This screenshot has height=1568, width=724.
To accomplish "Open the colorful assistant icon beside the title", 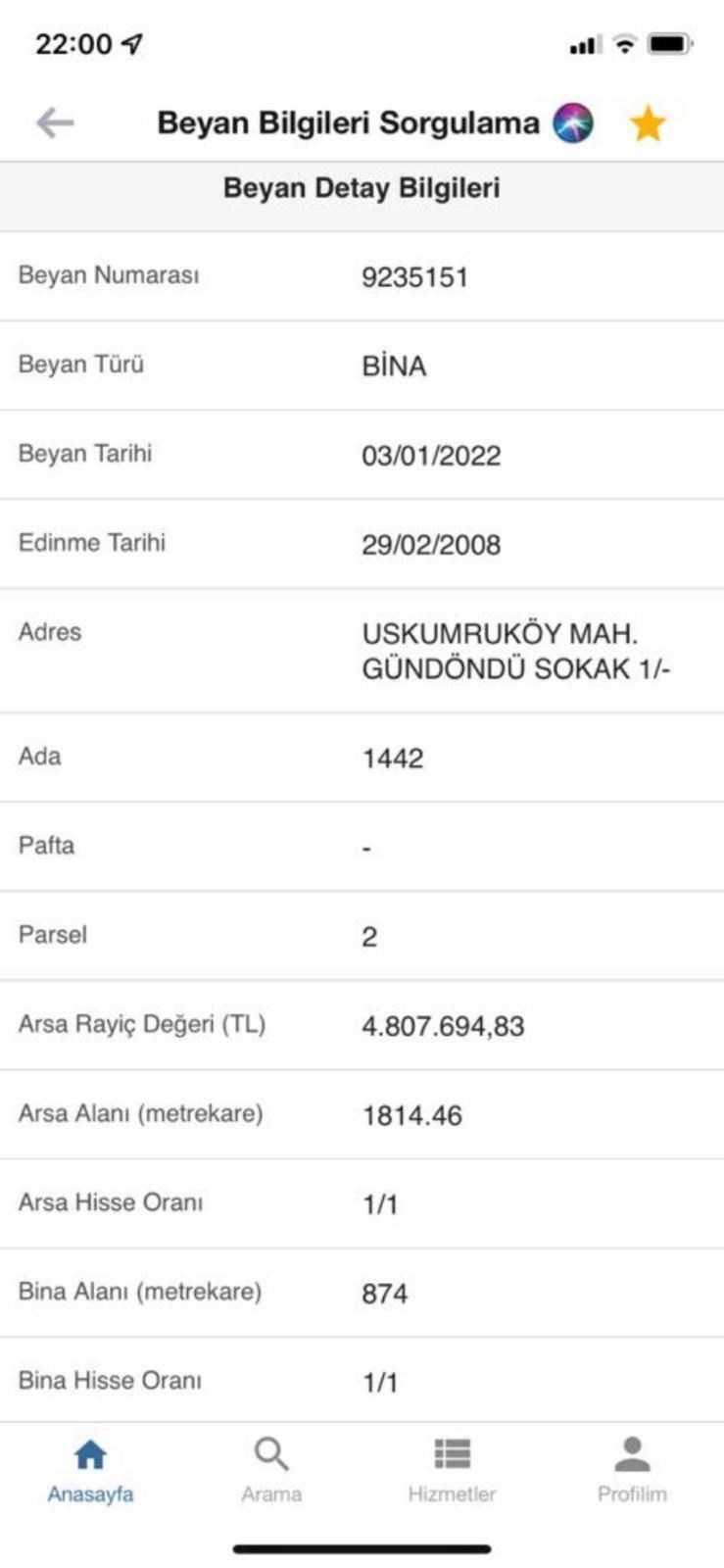I will 573,123.
